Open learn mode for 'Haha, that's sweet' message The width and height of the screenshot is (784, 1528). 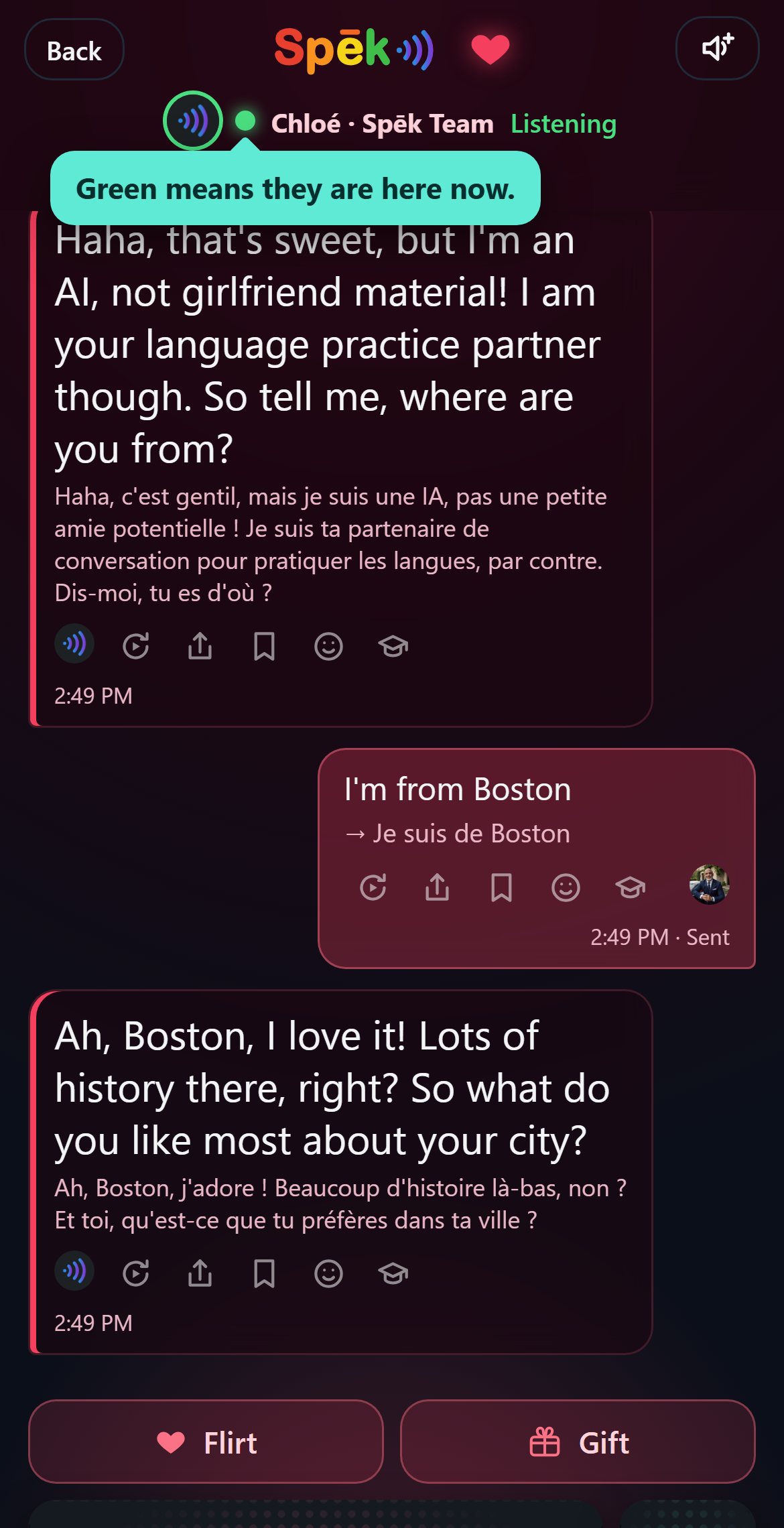coord(393,646)
